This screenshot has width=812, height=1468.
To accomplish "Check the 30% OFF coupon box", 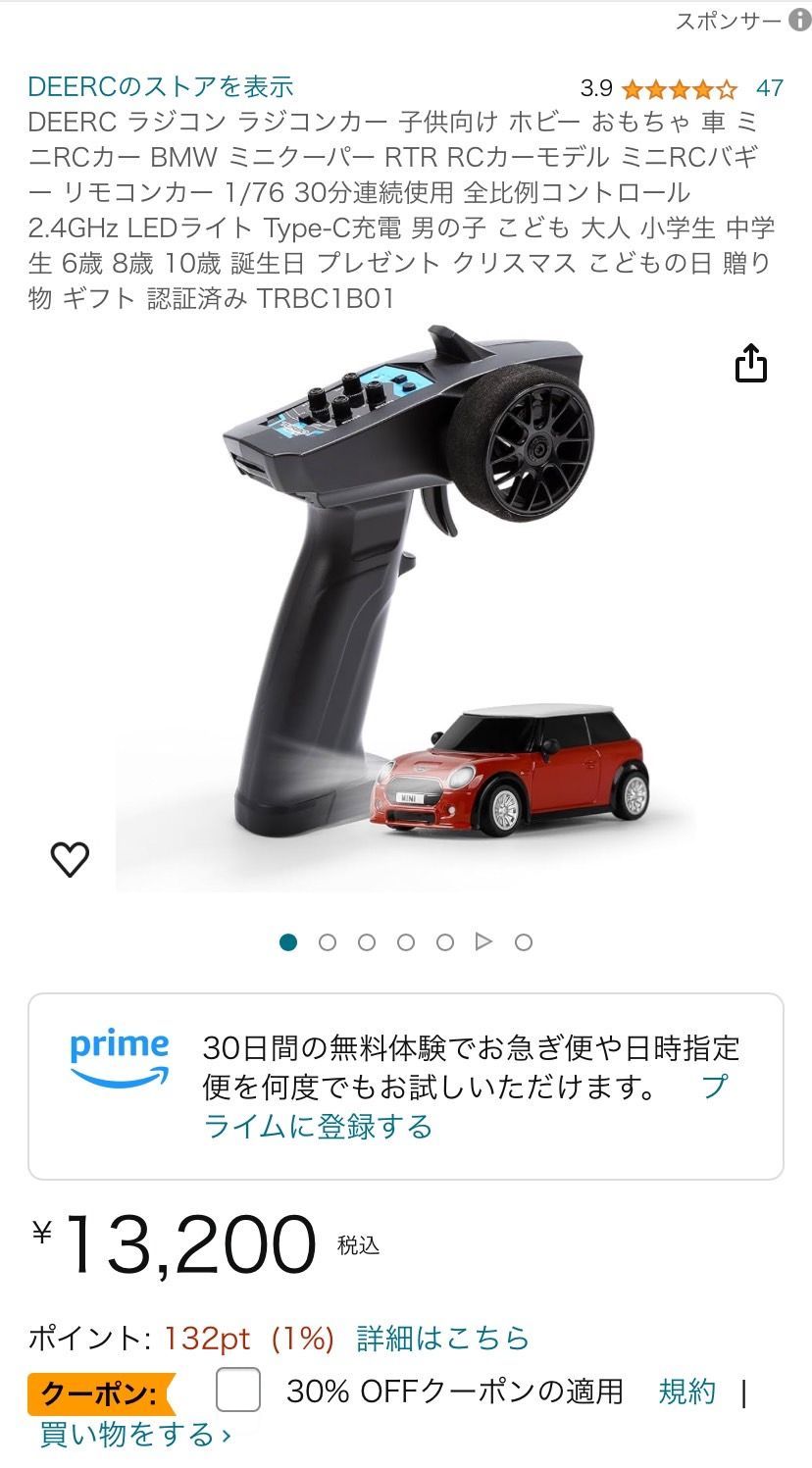I will [238, 1390].
